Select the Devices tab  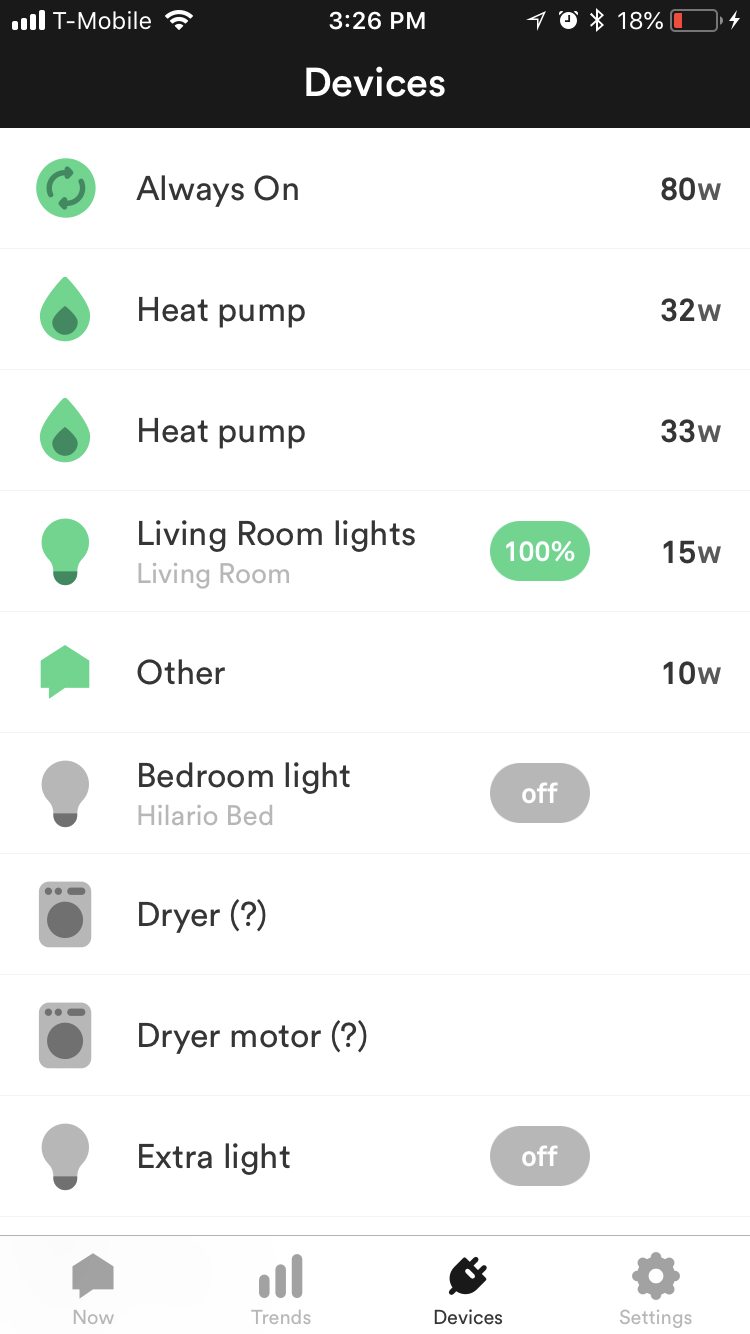click(468, 1289)
